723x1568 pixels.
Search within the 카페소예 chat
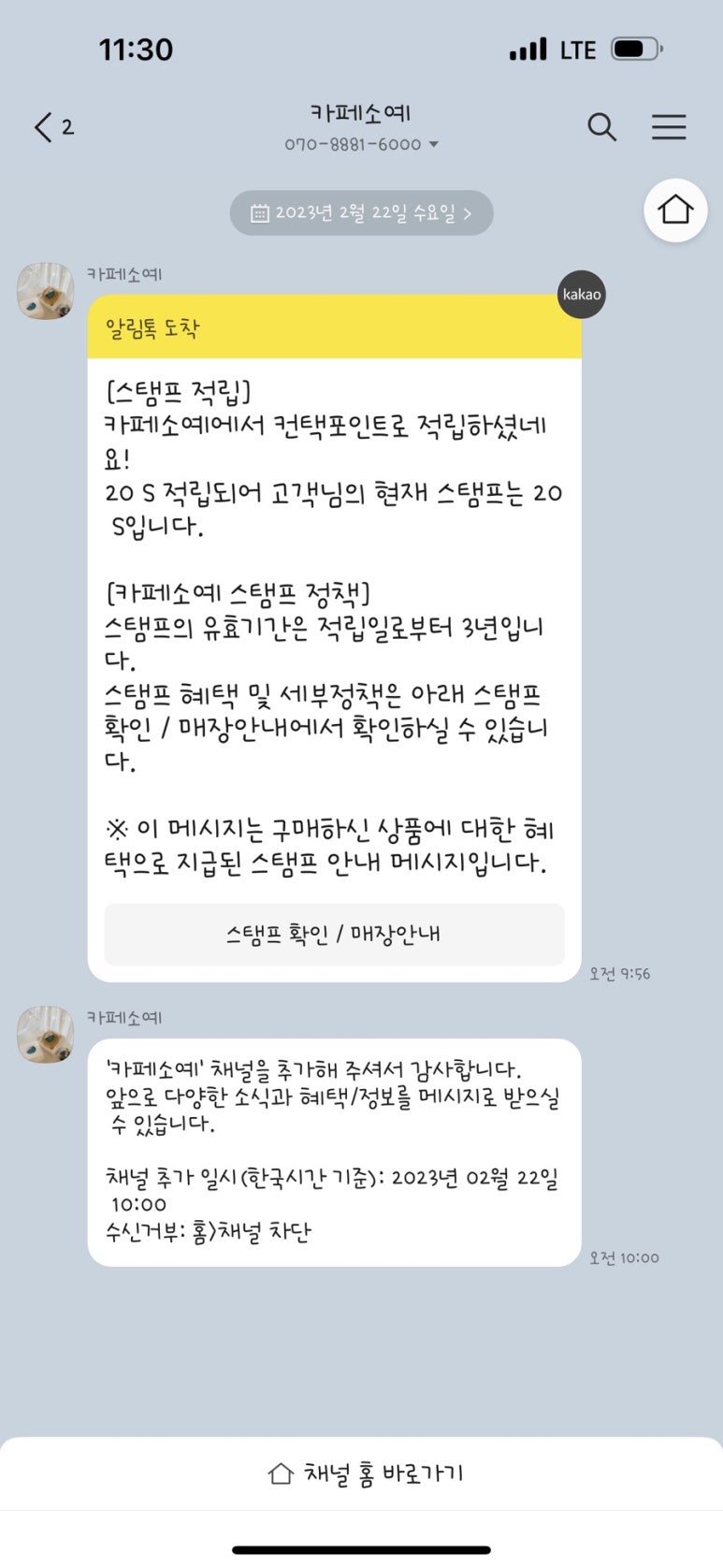[x=601, y=127]
